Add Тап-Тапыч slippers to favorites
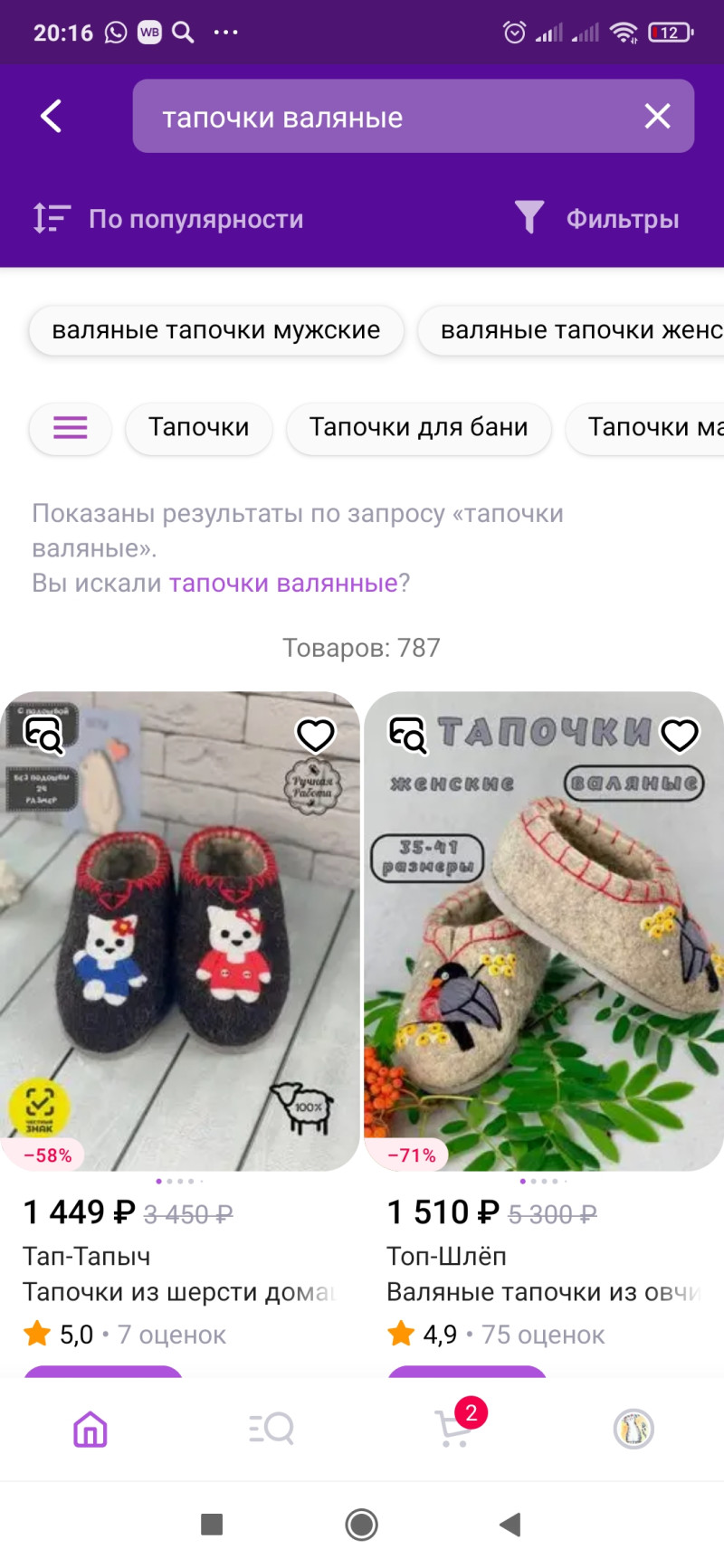724x1568 pixels. click(316, 736)
